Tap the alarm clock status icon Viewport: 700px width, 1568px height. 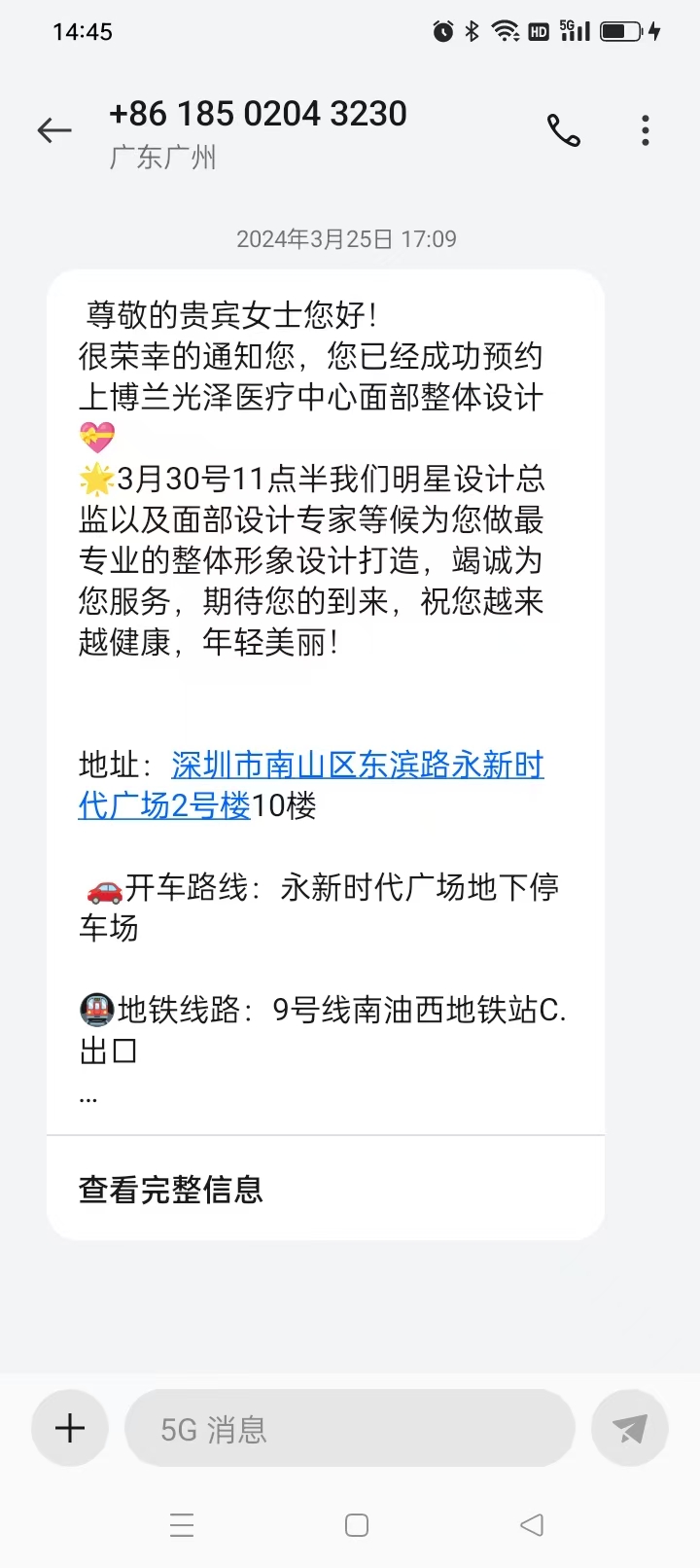coord(442,30)
